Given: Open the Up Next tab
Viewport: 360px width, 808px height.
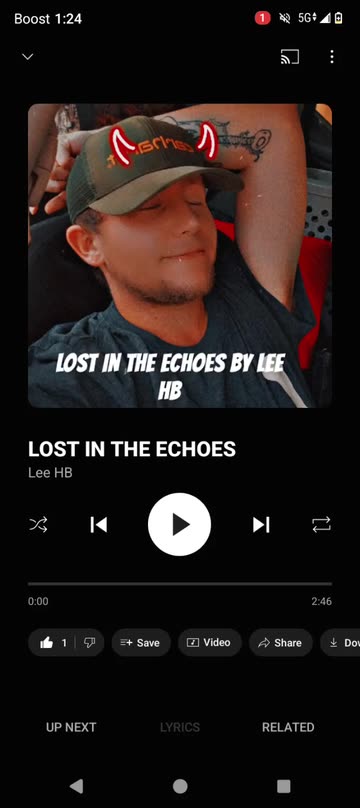Looking at the screenshot, I should (x=71, y=727).
